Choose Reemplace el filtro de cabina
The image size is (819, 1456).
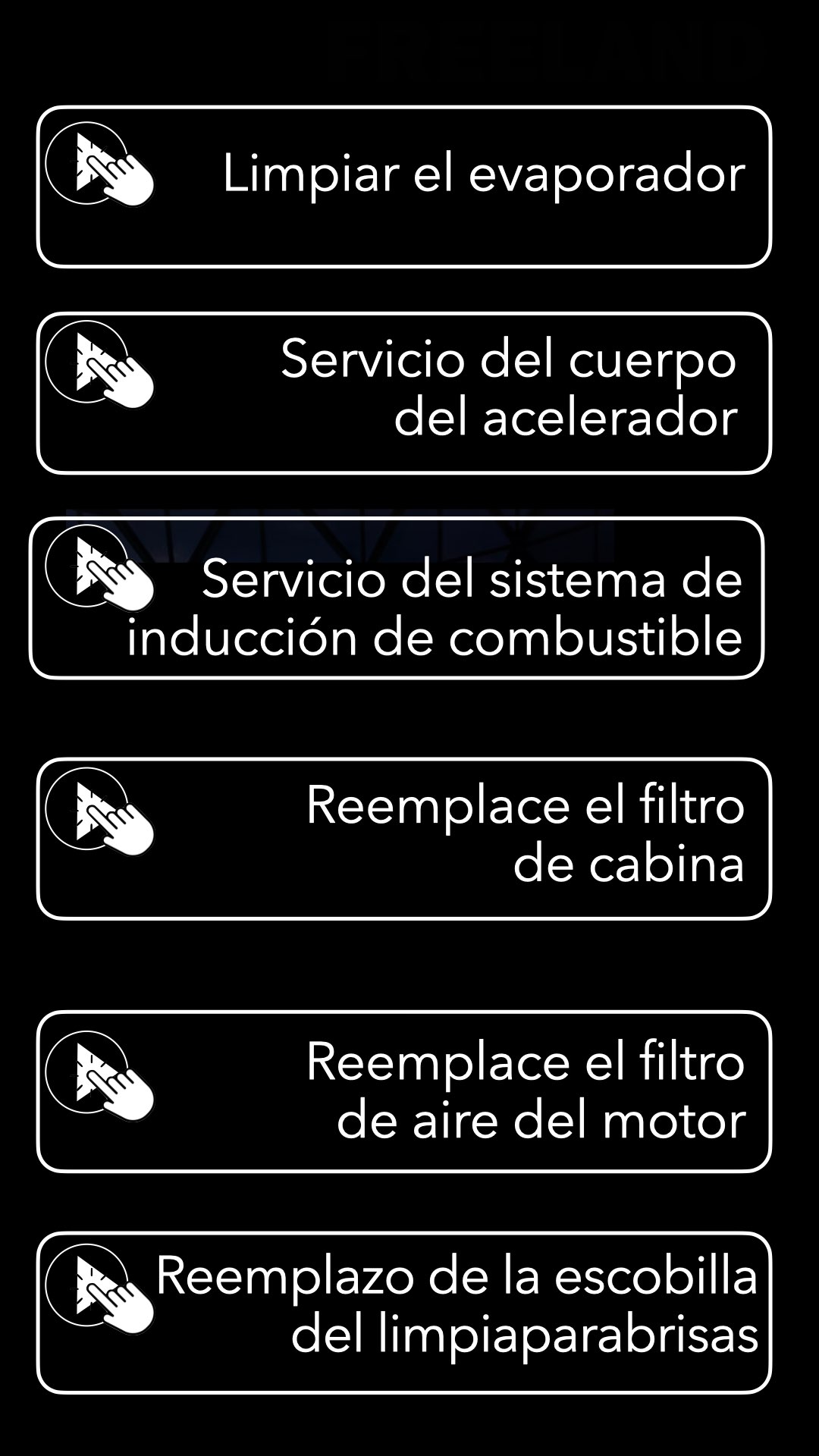coord(404,839)
